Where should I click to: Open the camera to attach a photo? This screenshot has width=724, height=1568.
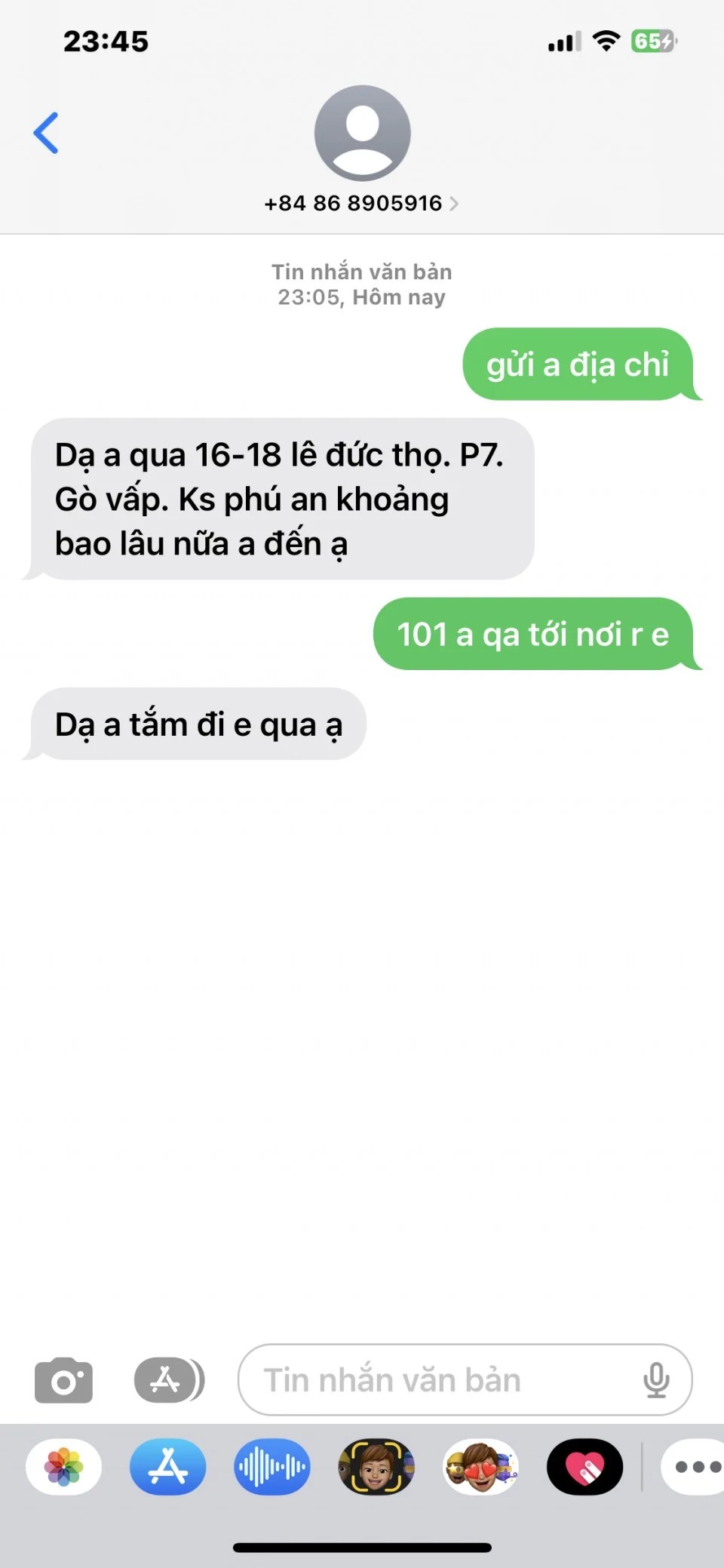click(x=64, y=1381)
